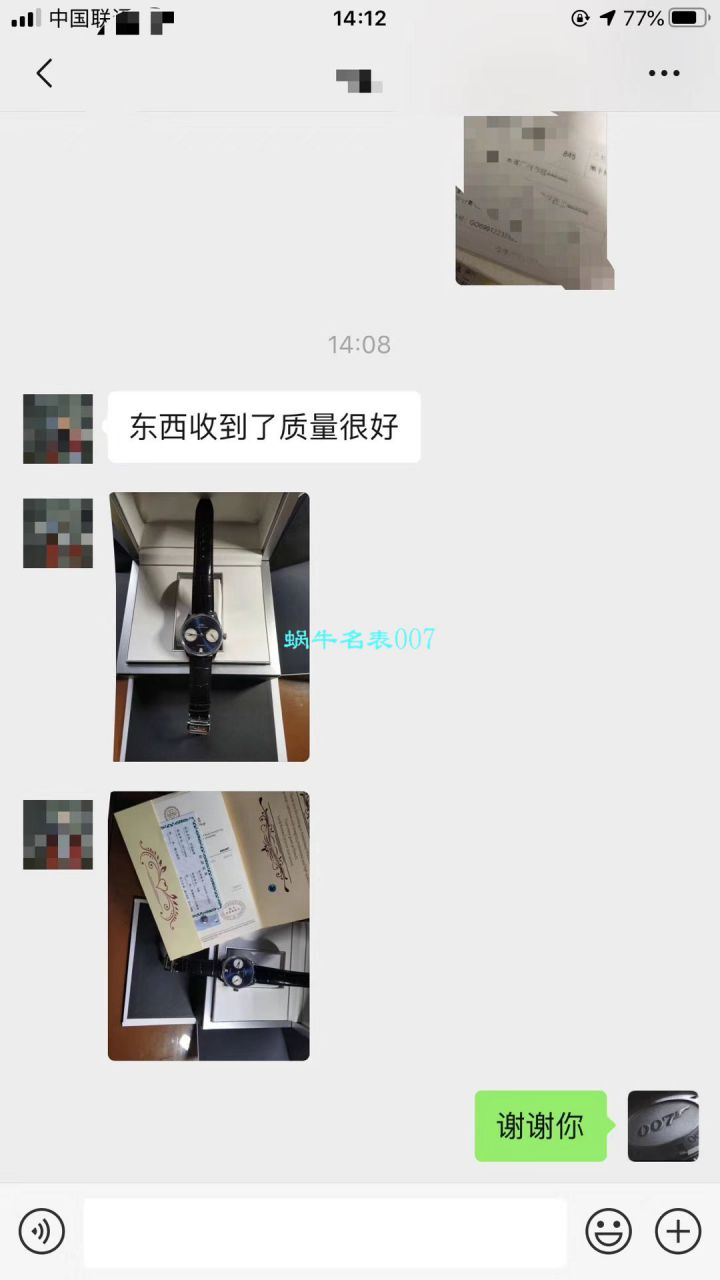The image size is (720, 1280).
Task: Open the voice input icon
Action: click(41, 1231)
